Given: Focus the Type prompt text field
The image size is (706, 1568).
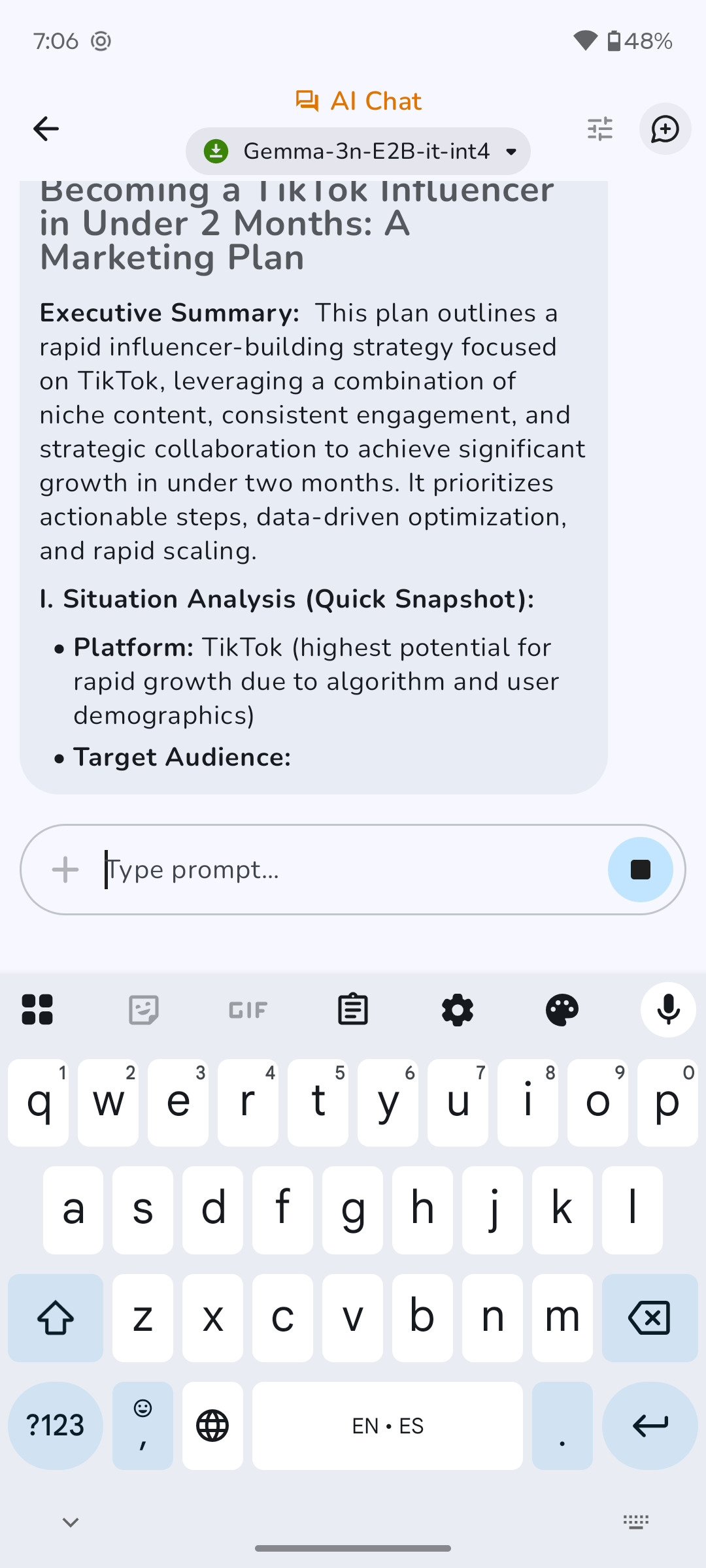Looking at the screenshot, I should (x=353, y=870).
